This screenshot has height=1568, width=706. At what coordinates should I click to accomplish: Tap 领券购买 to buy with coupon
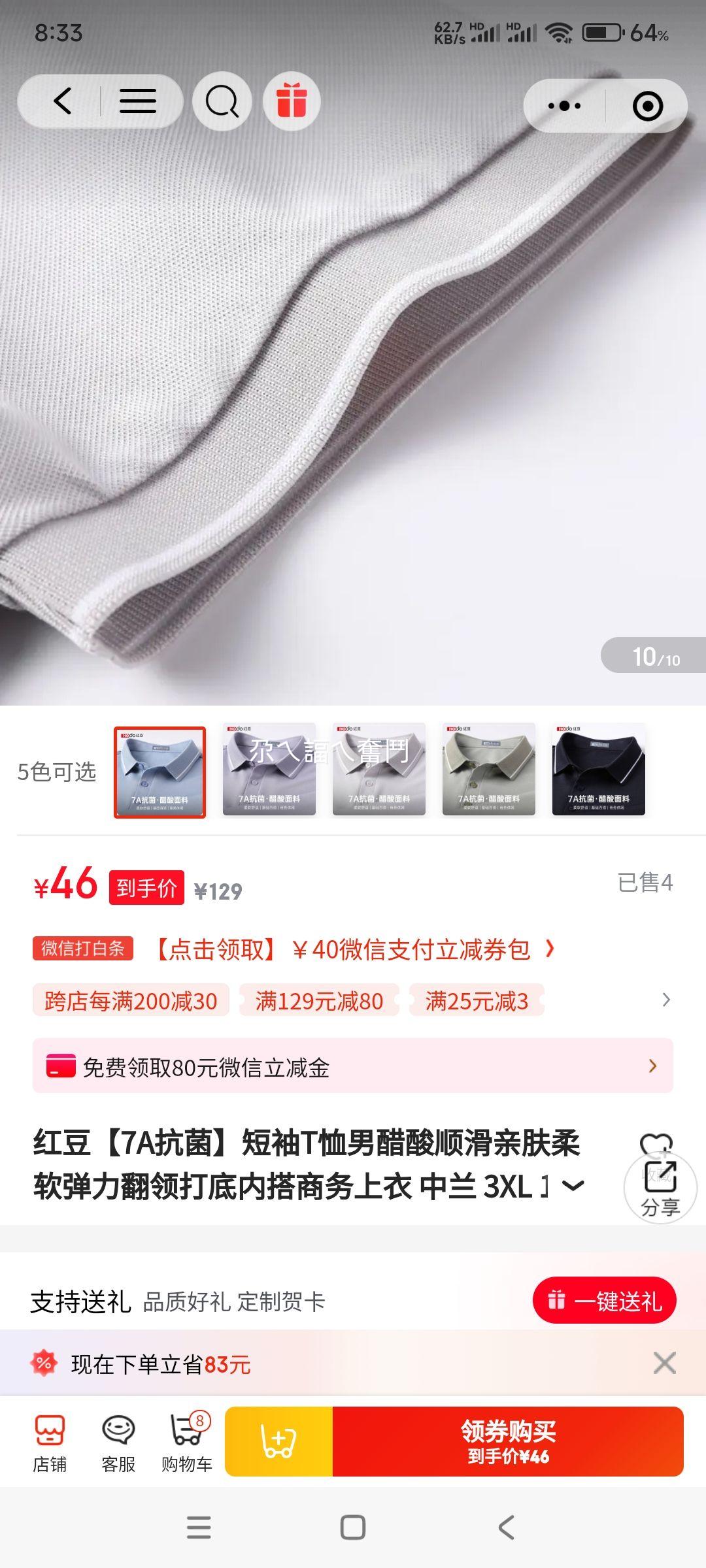point(508,1442)
